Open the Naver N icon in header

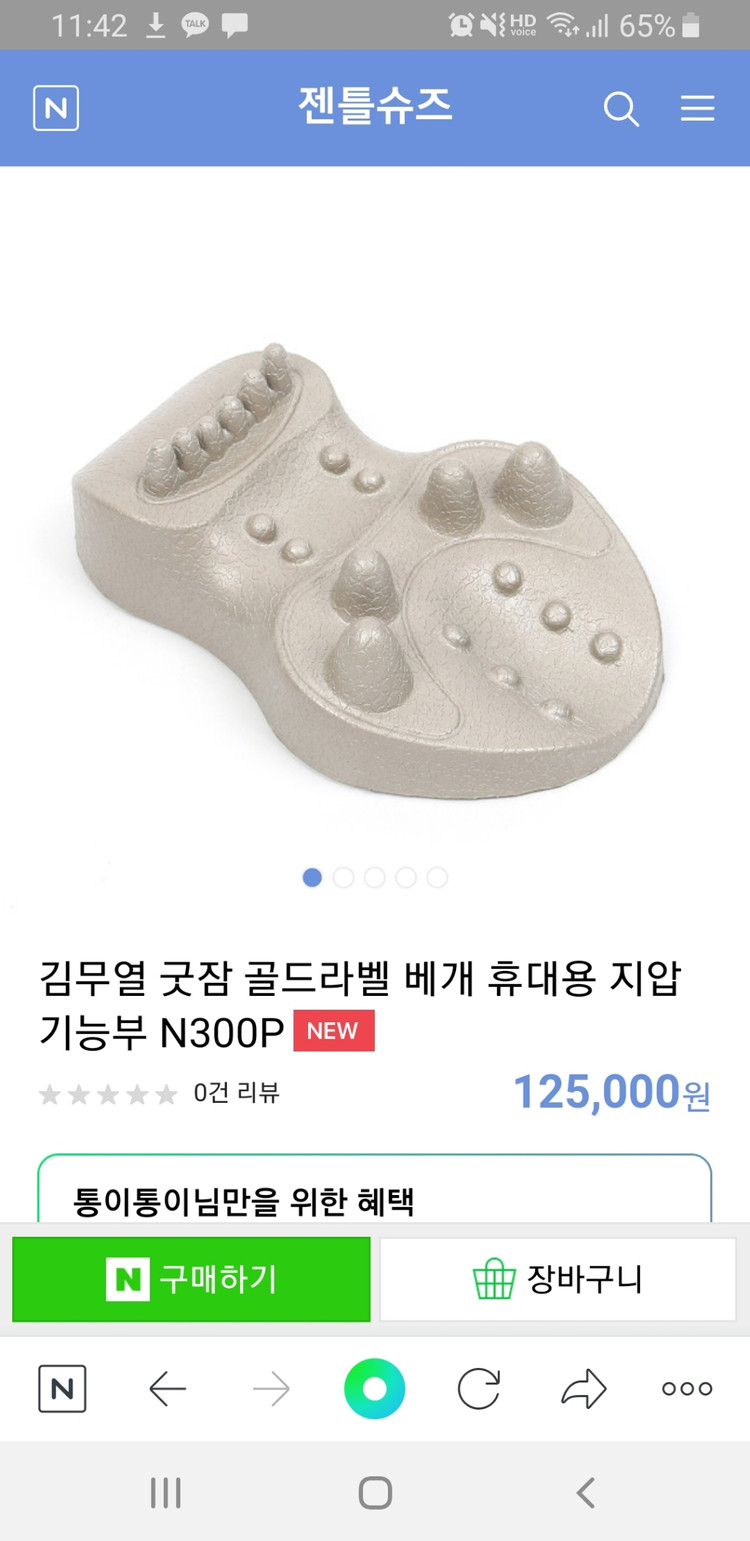click(x=56, y=108)
